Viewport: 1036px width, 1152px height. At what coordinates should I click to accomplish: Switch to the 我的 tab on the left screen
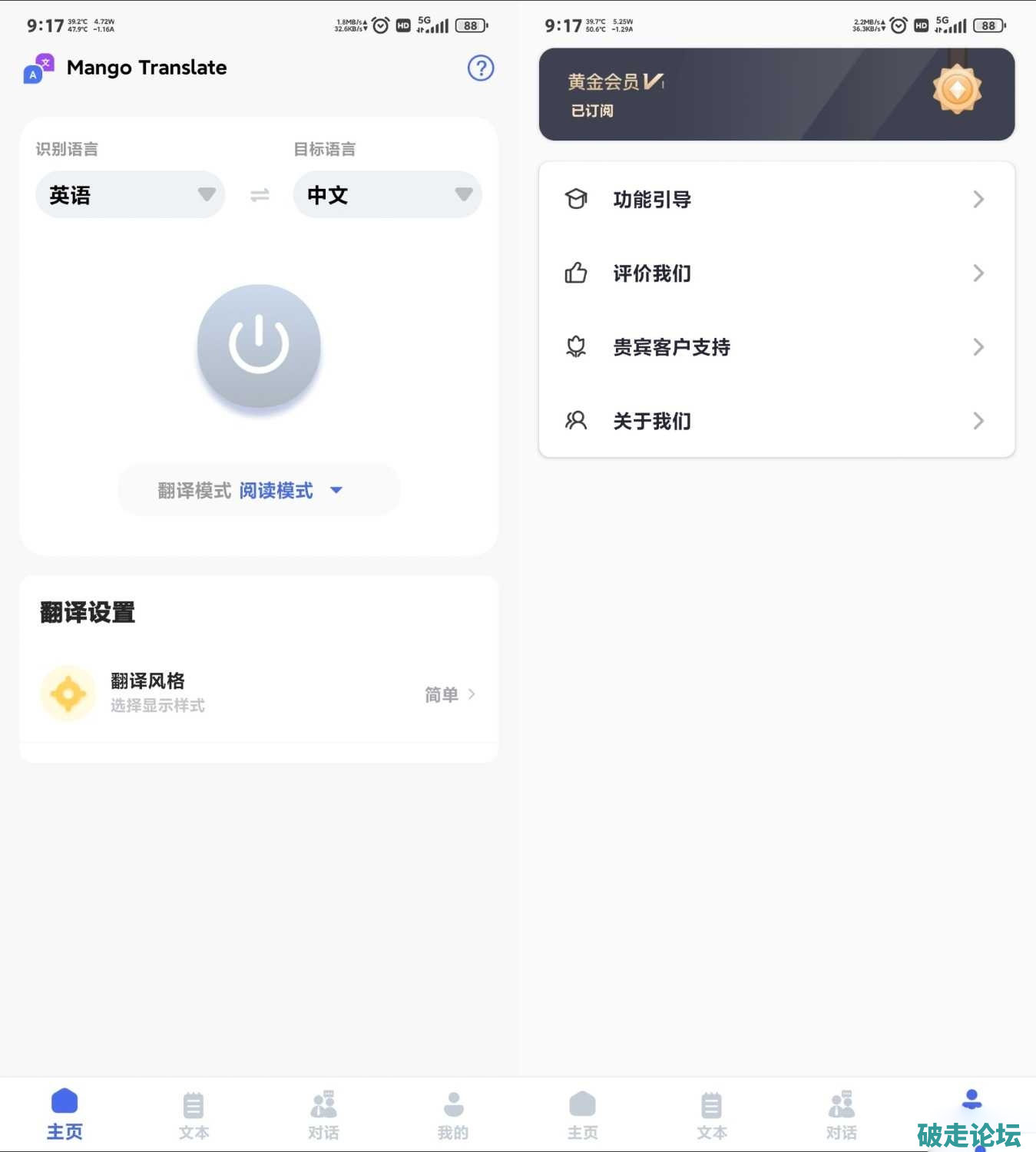point(452,1115)
